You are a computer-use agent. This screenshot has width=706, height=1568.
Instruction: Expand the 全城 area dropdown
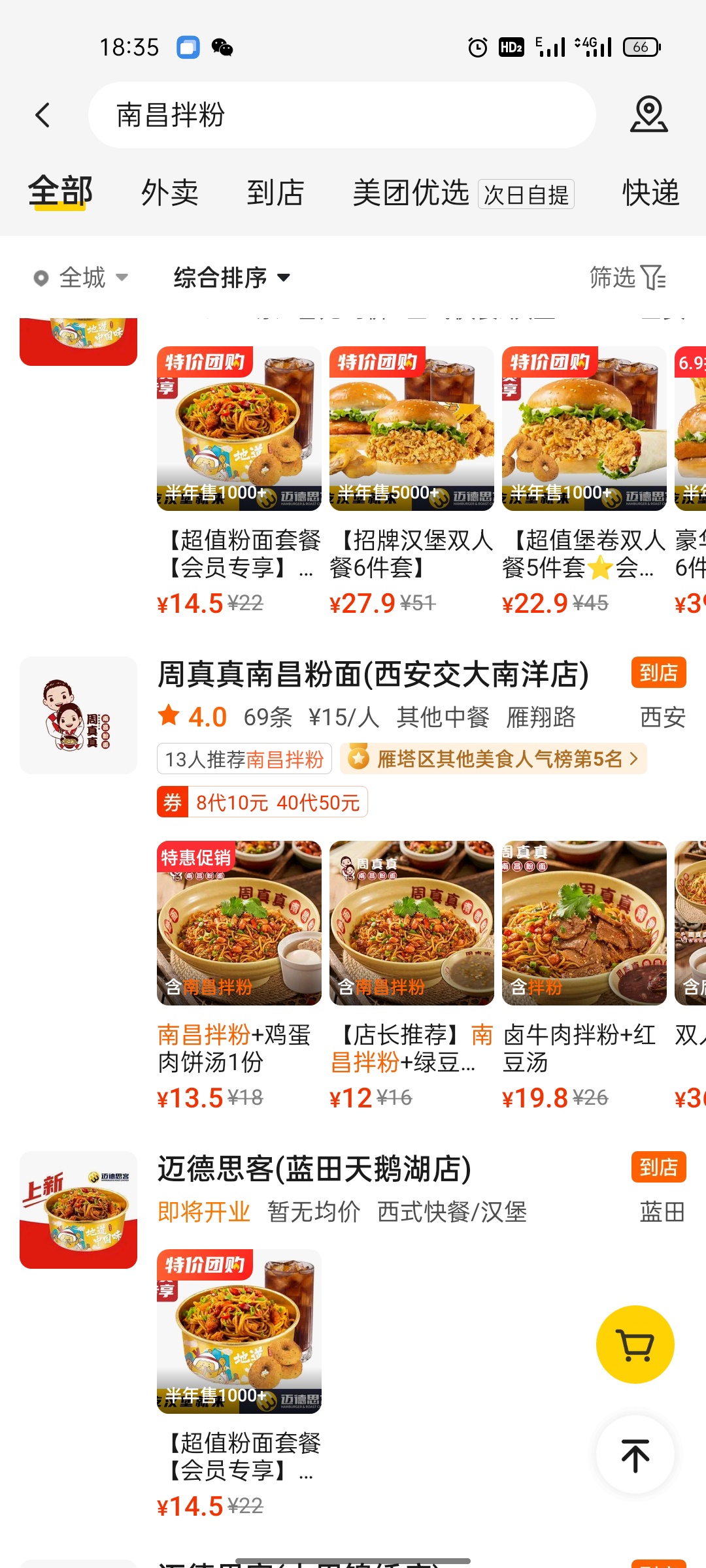(81, 278)
